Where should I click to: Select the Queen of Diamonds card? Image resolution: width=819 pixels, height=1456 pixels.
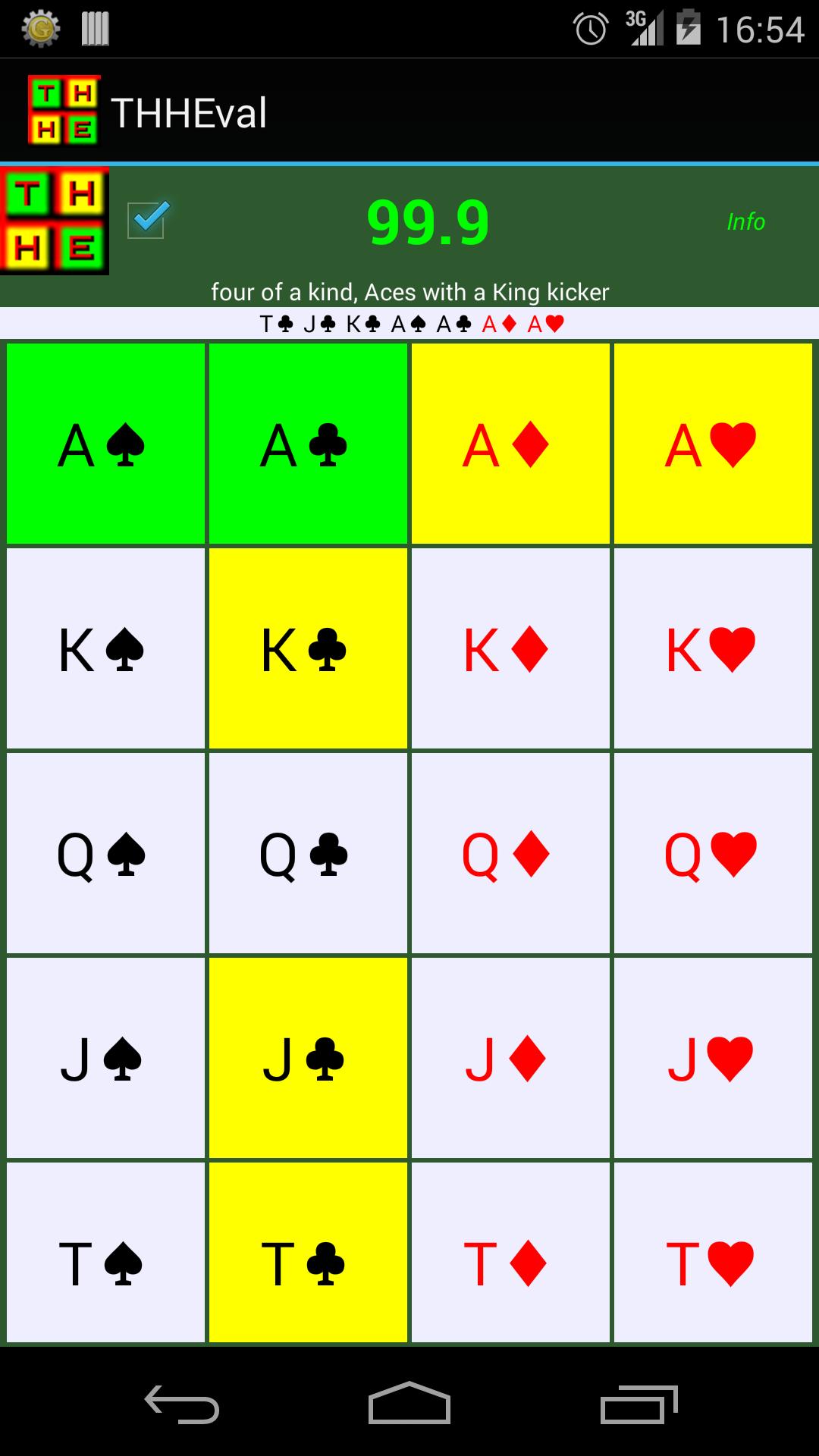pos(510,853)
